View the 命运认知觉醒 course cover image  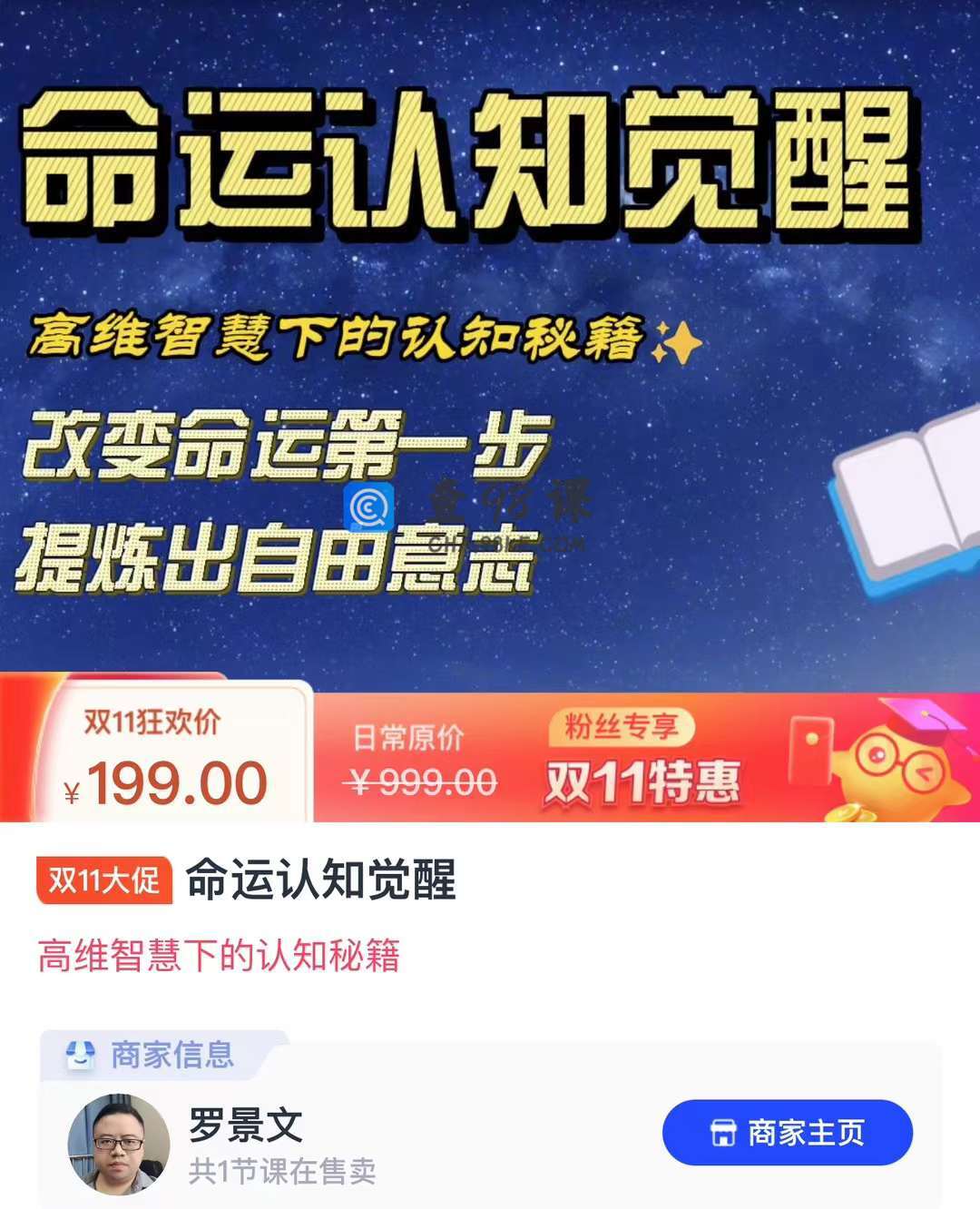490,345
